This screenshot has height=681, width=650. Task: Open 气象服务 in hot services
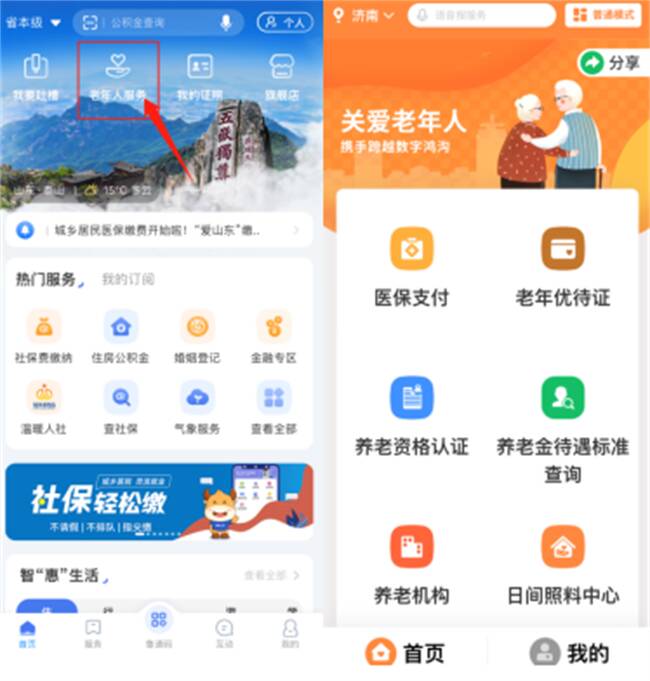197,408
